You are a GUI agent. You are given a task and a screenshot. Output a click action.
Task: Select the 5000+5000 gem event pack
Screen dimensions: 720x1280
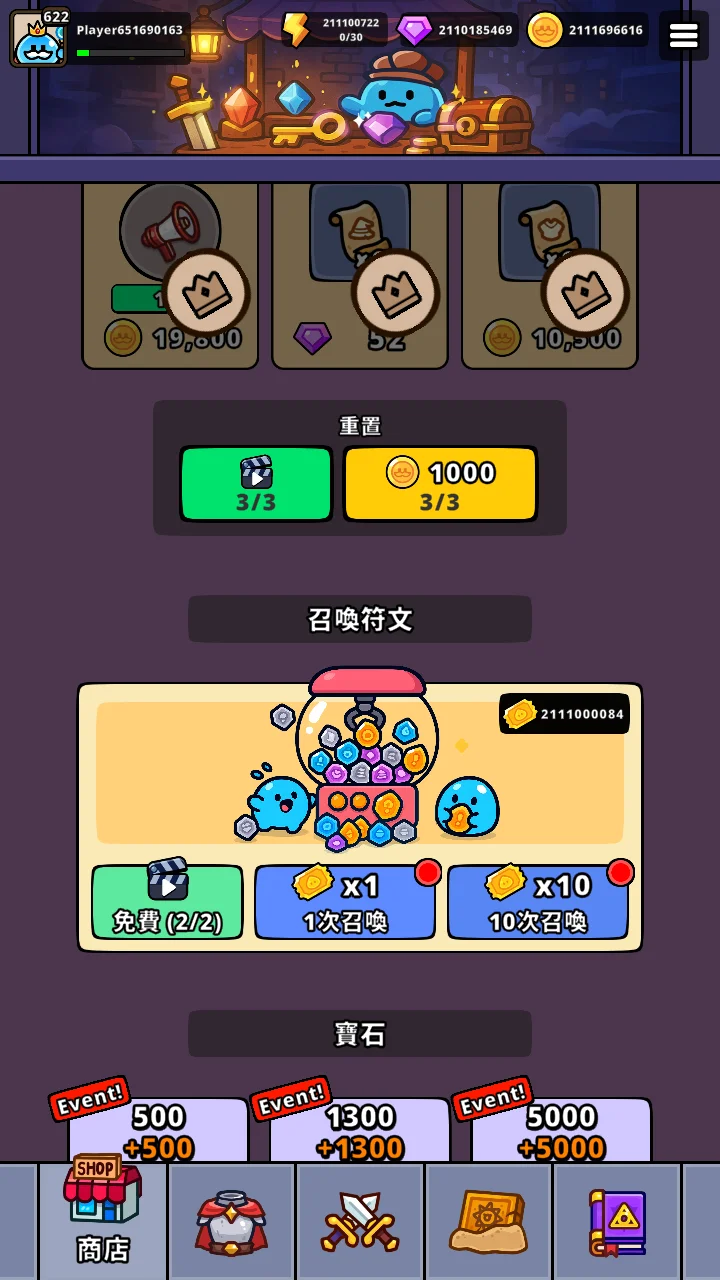(x=561, y=1131)
